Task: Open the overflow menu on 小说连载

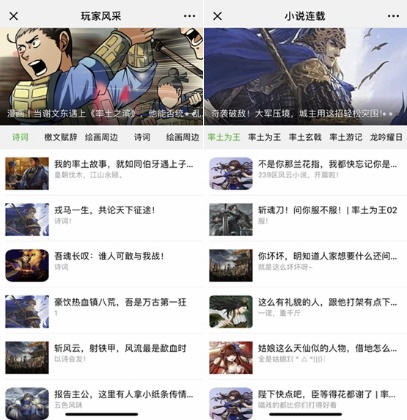Action: [393, 16]
